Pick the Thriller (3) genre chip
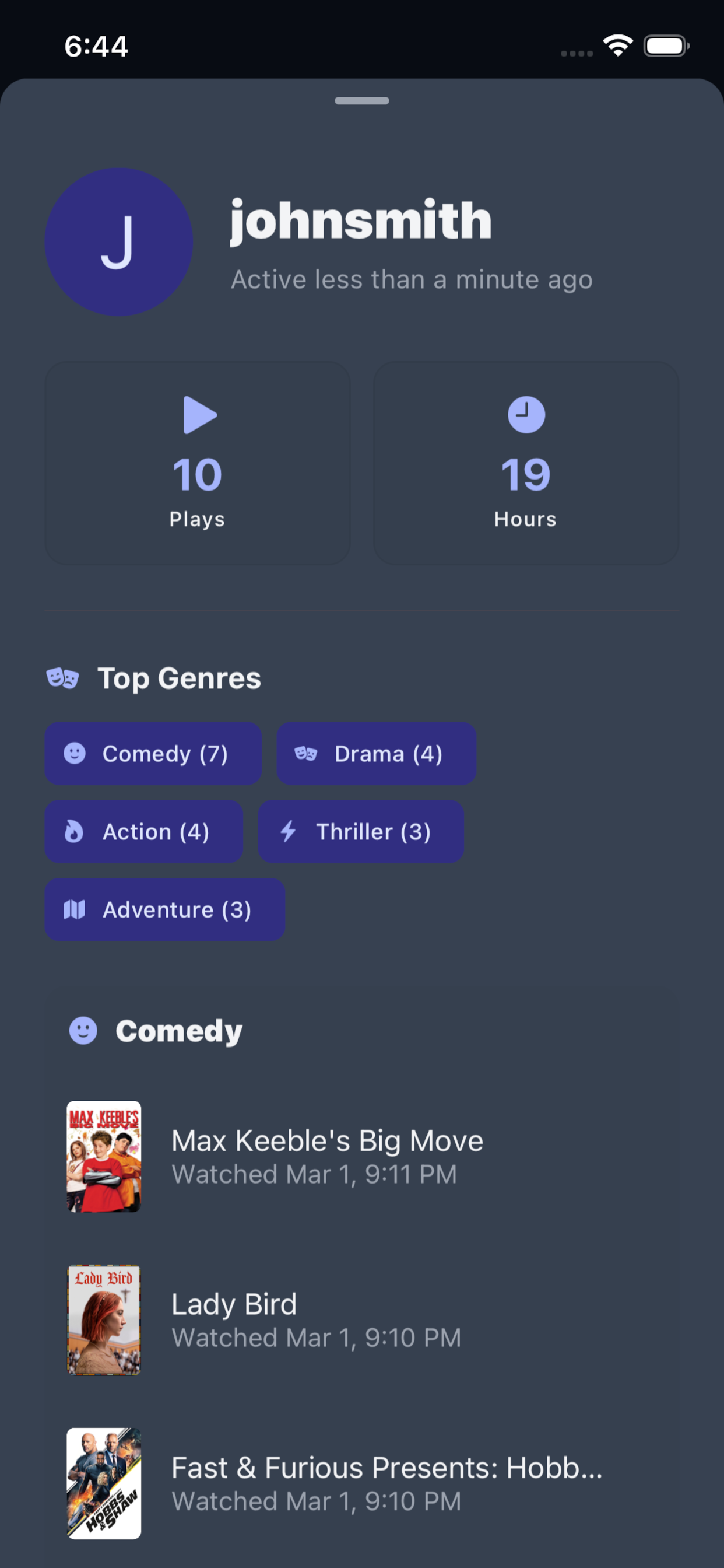The image size is (724, 1568). 361,831
